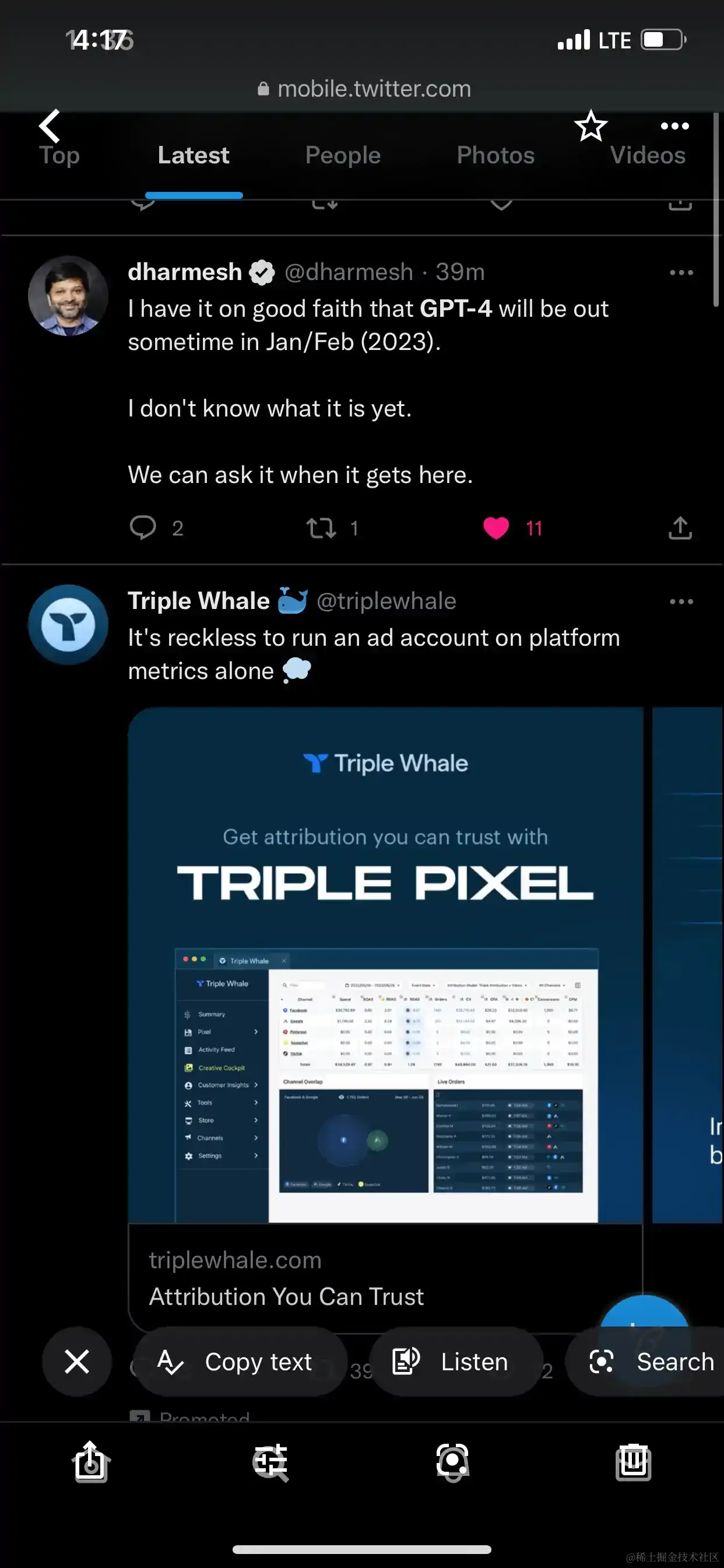Screen dimensions: 724x1568
Task: Open the triplewhale.com ad card
Action: [x=385, y=1277]
